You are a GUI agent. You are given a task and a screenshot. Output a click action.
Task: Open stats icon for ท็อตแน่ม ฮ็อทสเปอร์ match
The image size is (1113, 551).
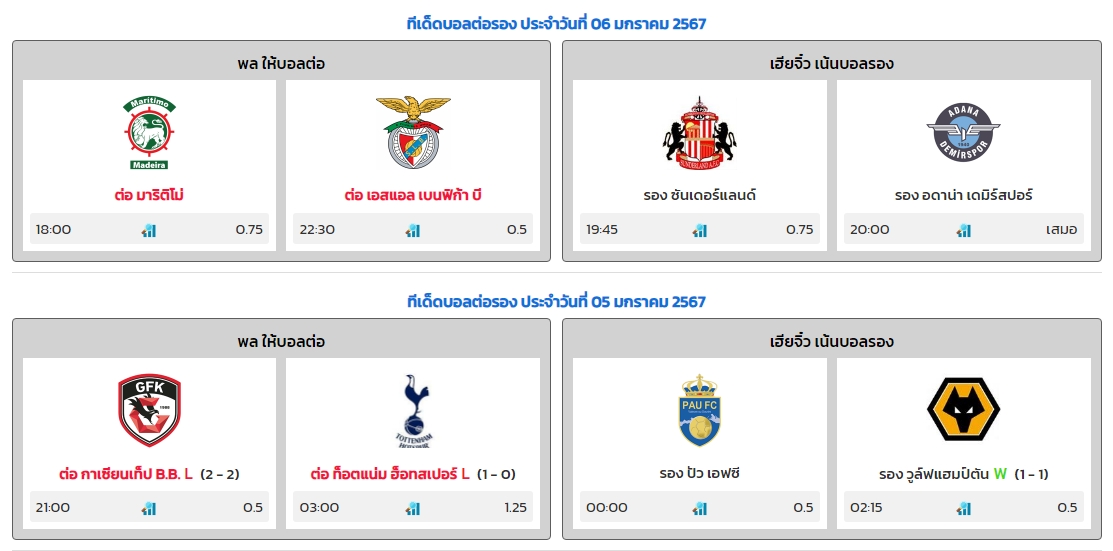coord(413,508)
